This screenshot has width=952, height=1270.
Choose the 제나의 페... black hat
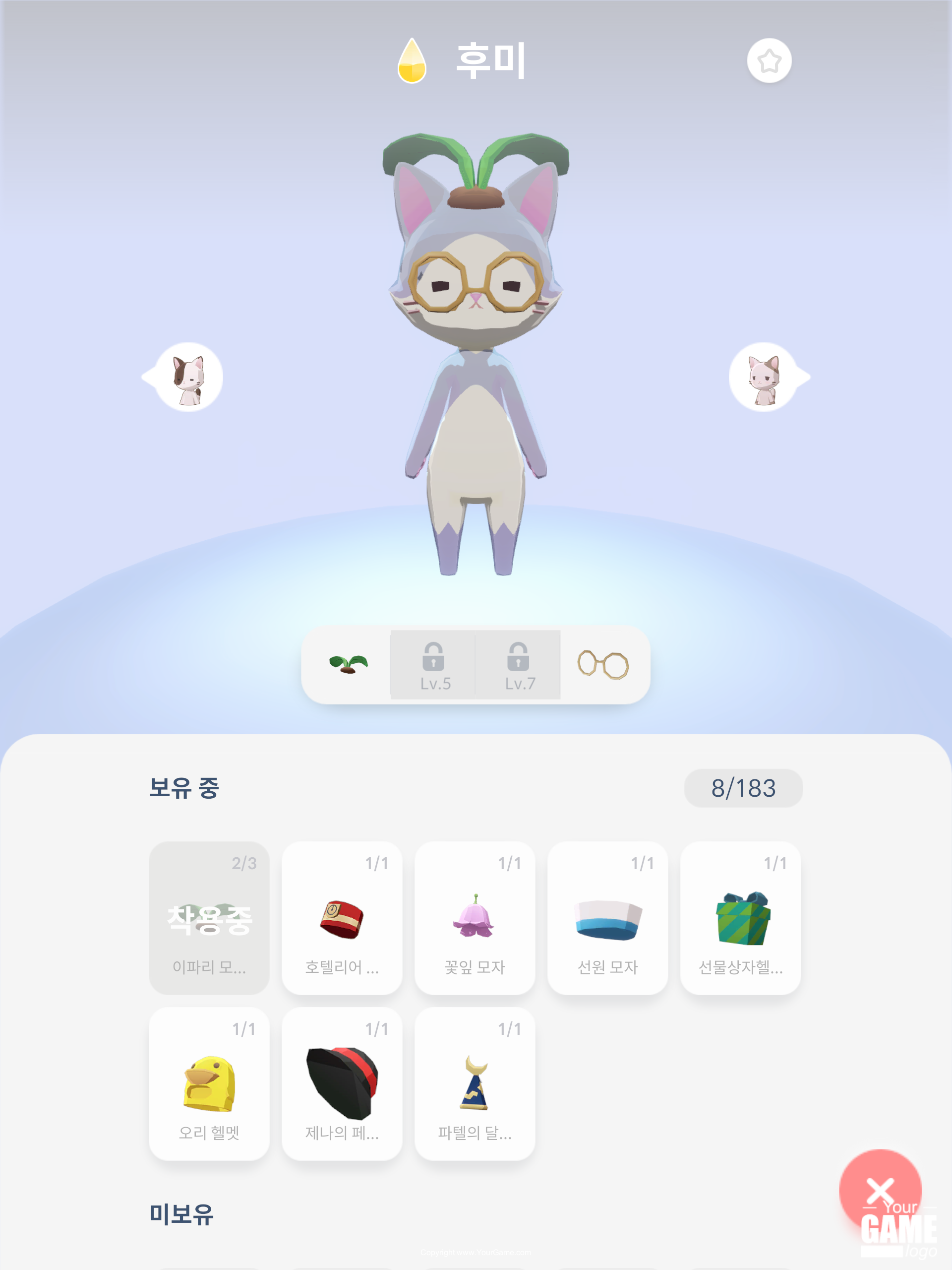coord(342,1083)
